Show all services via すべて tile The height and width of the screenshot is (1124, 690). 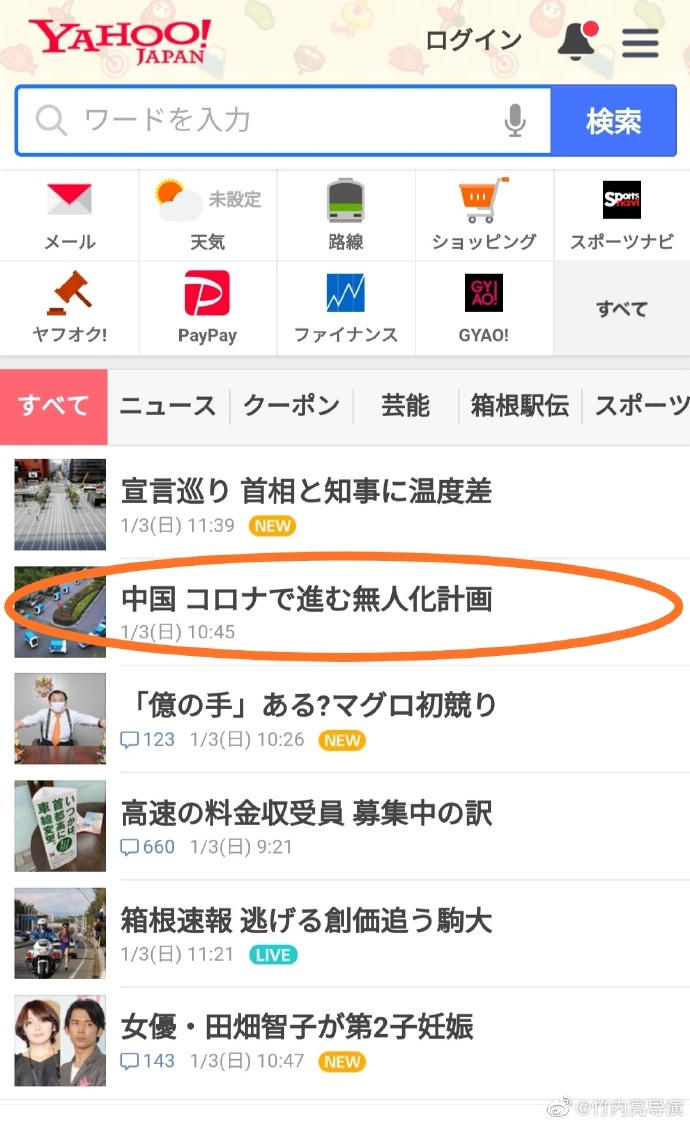coord(621,308)
